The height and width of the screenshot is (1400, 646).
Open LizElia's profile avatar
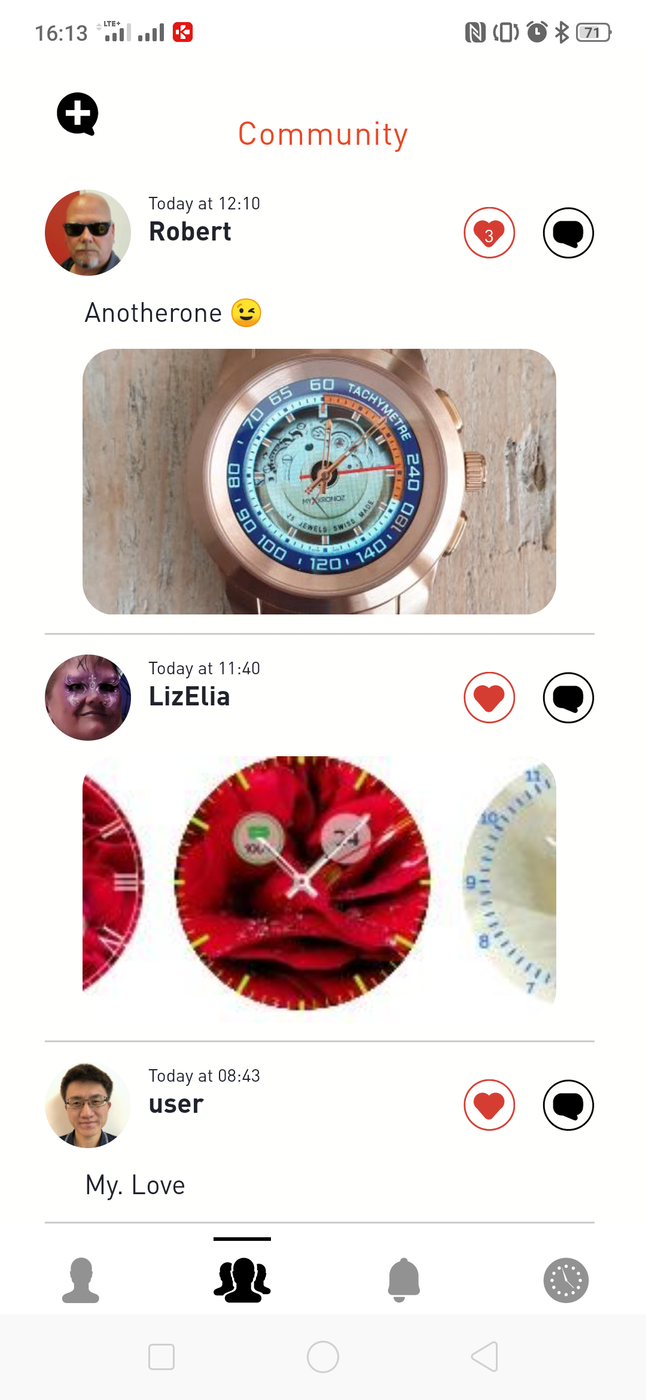(88, 697)
